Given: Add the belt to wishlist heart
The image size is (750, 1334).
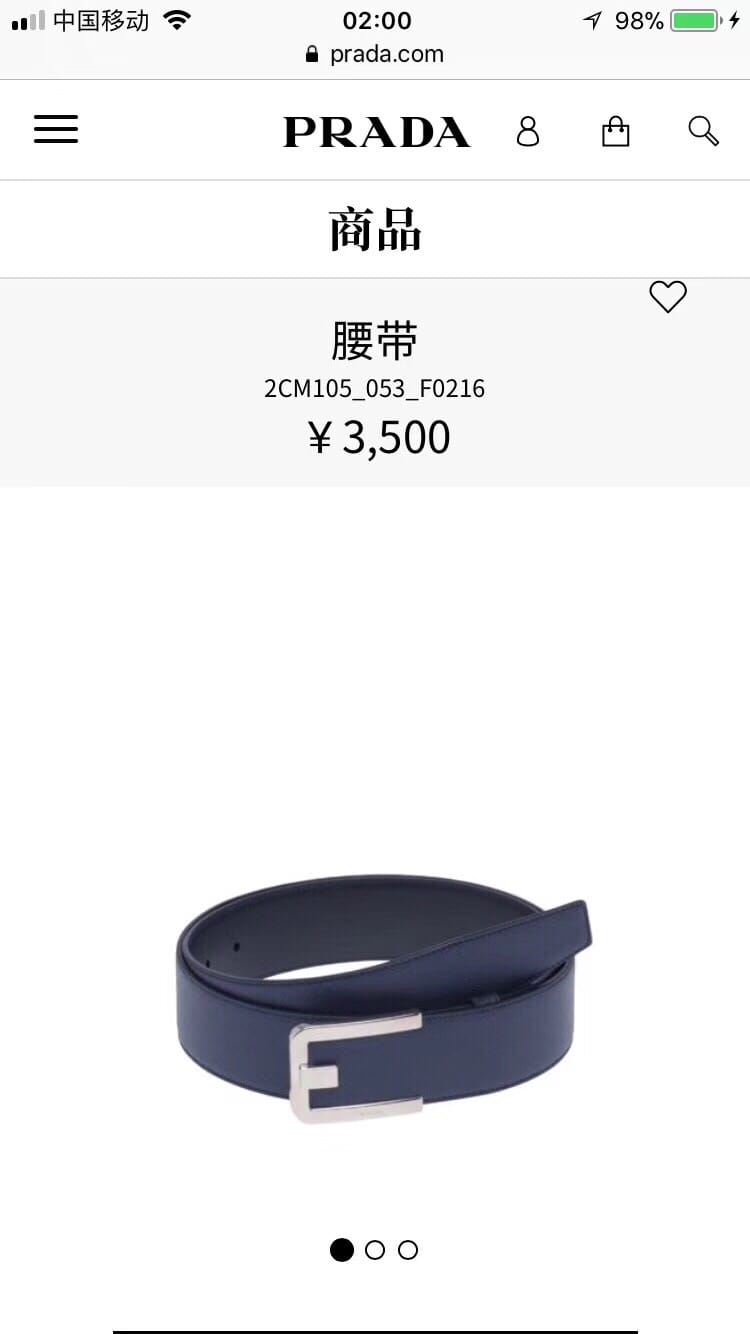Looking at the screenshot, I should pyautogui.click(x=668, y=296).
